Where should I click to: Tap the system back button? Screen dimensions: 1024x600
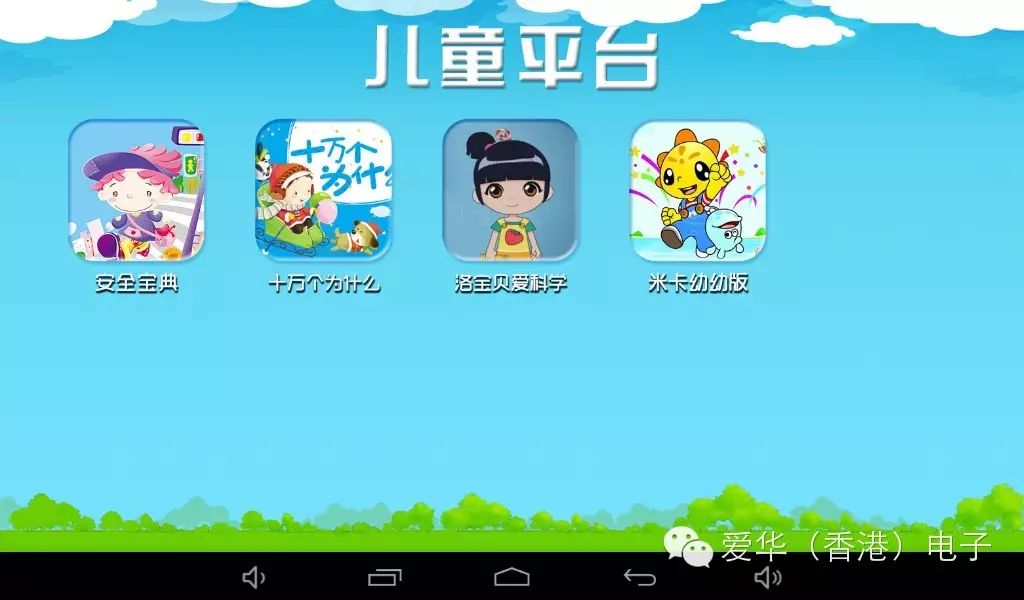(x=640, y=577)
